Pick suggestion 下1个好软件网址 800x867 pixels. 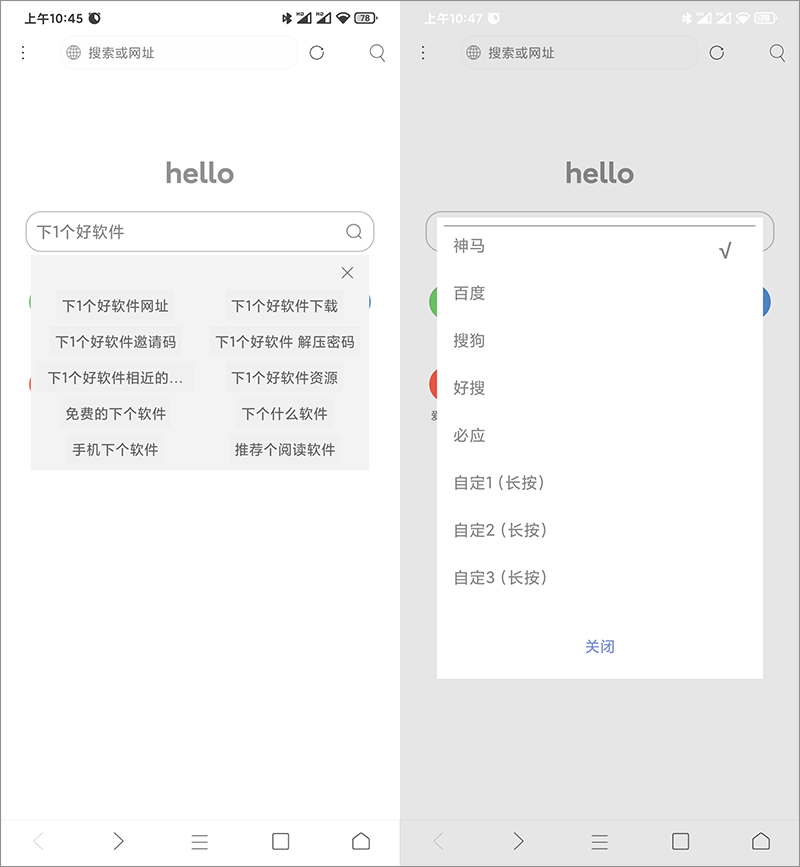tap(115, 306)
